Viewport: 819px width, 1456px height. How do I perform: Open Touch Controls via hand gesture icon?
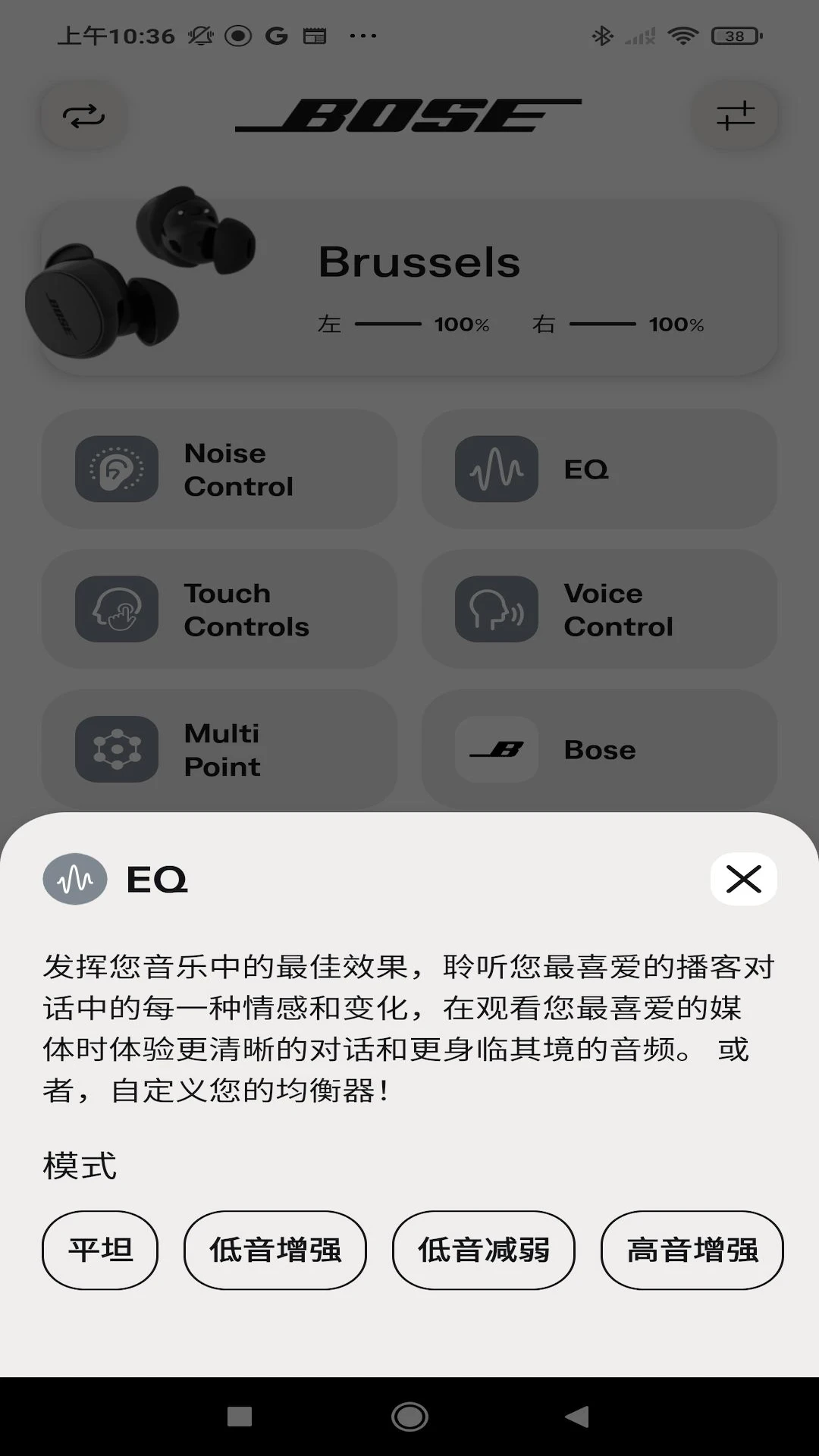[115, 609]
